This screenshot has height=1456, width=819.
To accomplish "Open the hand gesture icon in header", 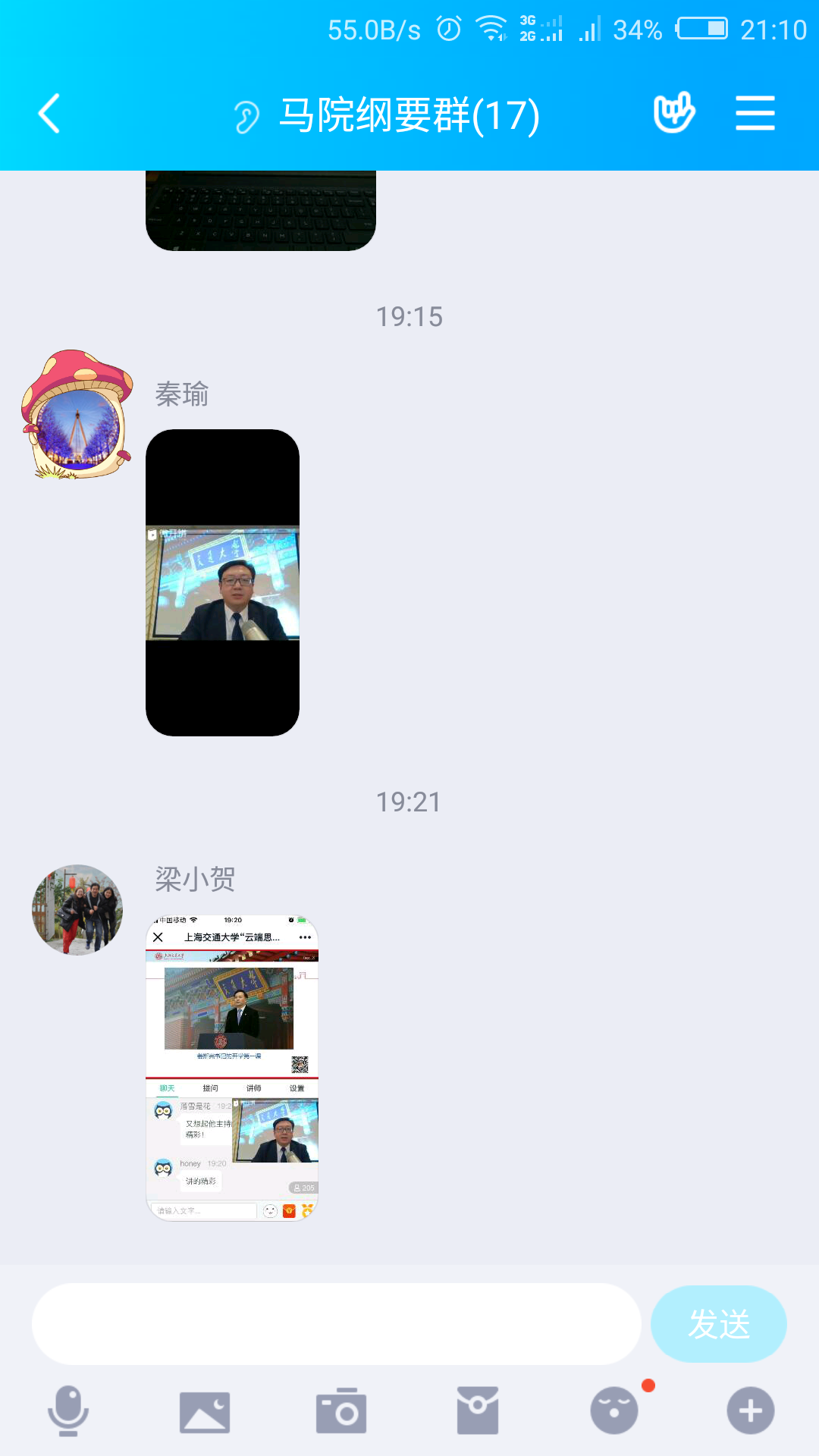I will click(x=674, y=113).
